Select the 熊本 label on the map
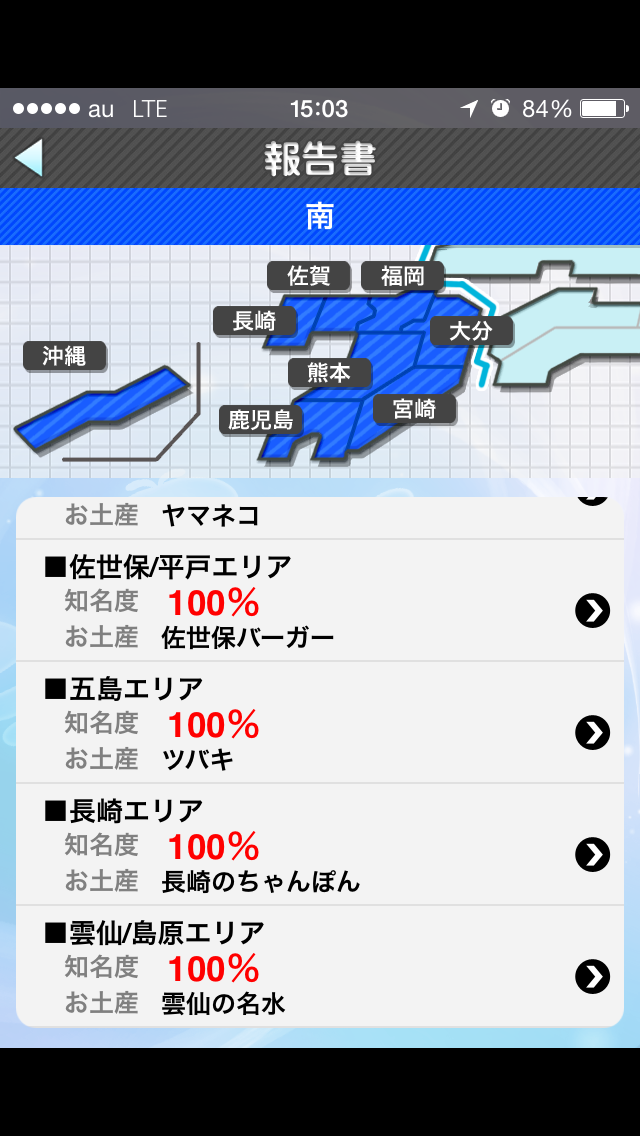 pyautogui.click(x=329, y=372)
